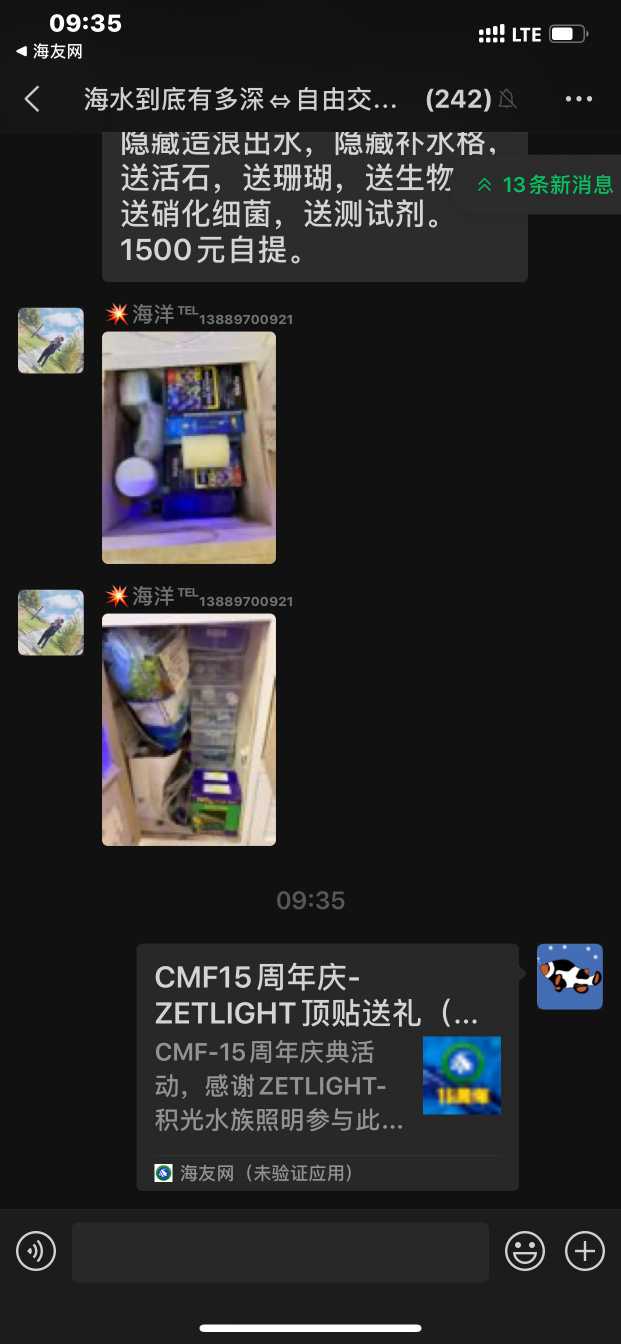Open the plus attachments menu
621x1344 pixels.
tap(585, 1251)
